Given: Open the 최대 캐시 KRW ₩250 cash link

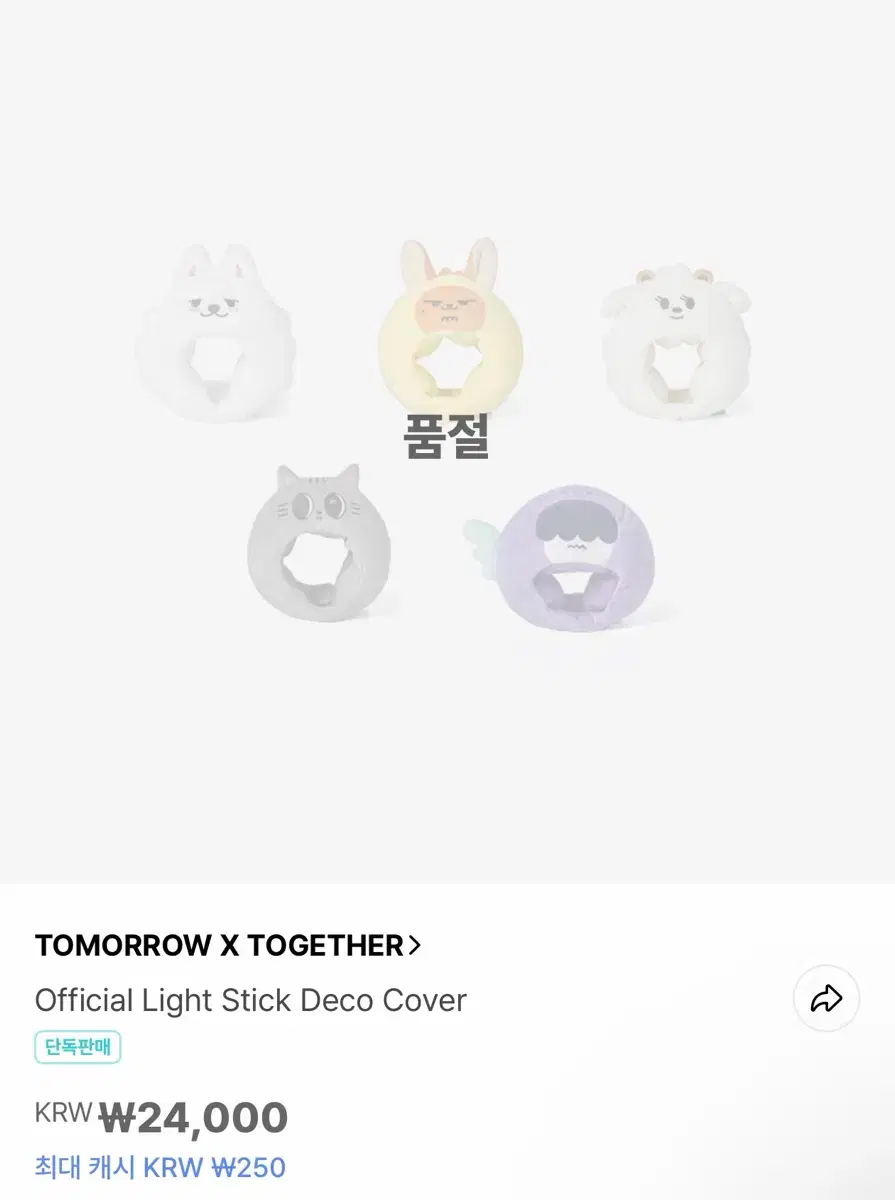Looking at the screenshot, I should (x=158, y=1168).
